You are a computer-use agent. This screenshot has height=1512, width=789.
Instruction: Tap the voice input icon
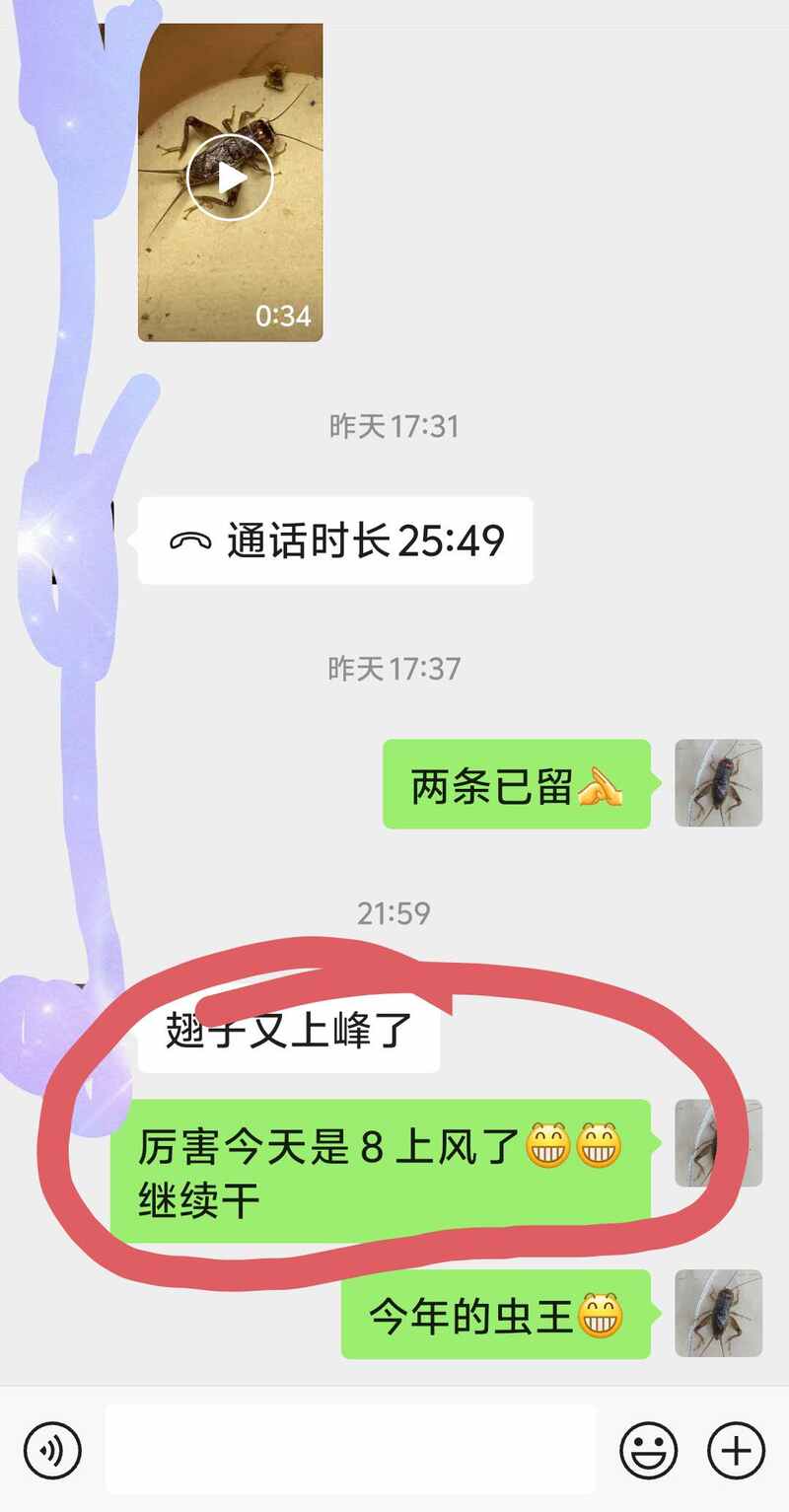[52, 1450]
